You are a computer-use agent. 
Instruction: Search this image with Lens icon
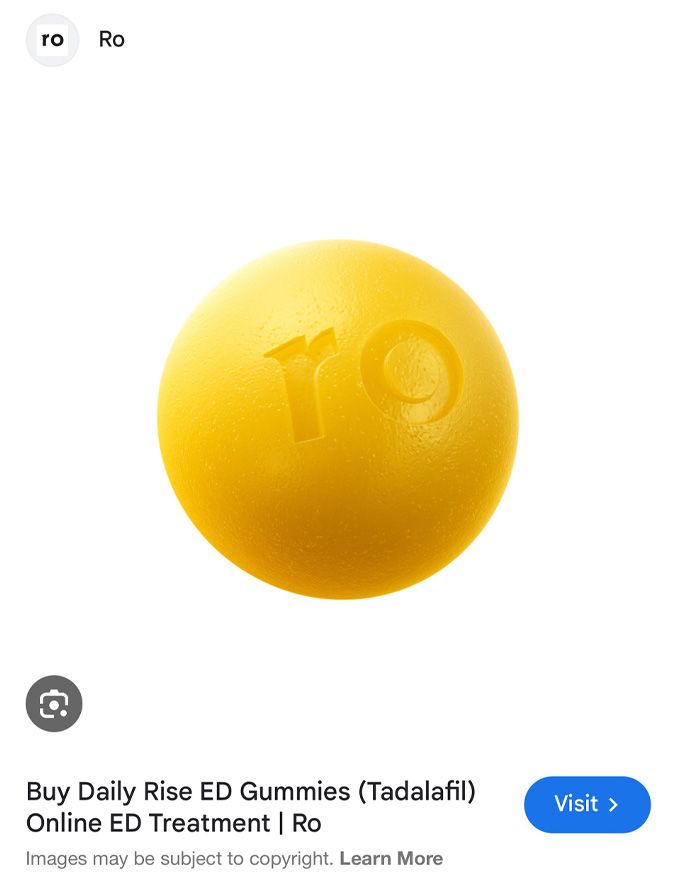(x=54, y=704)
